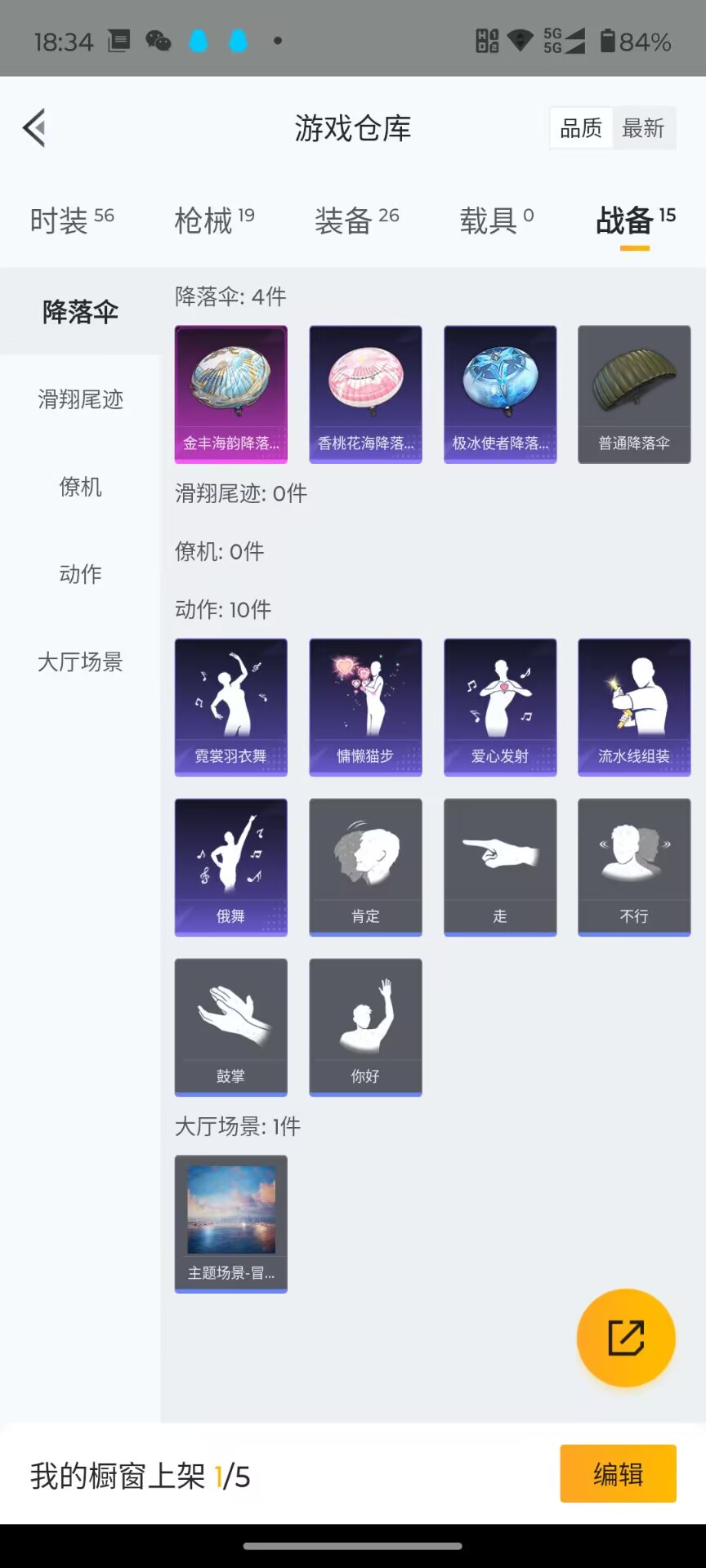Select 滑翔尾迹 in the side menu
The width and height of the screenshot is (706, 1568).
point(80,399)
